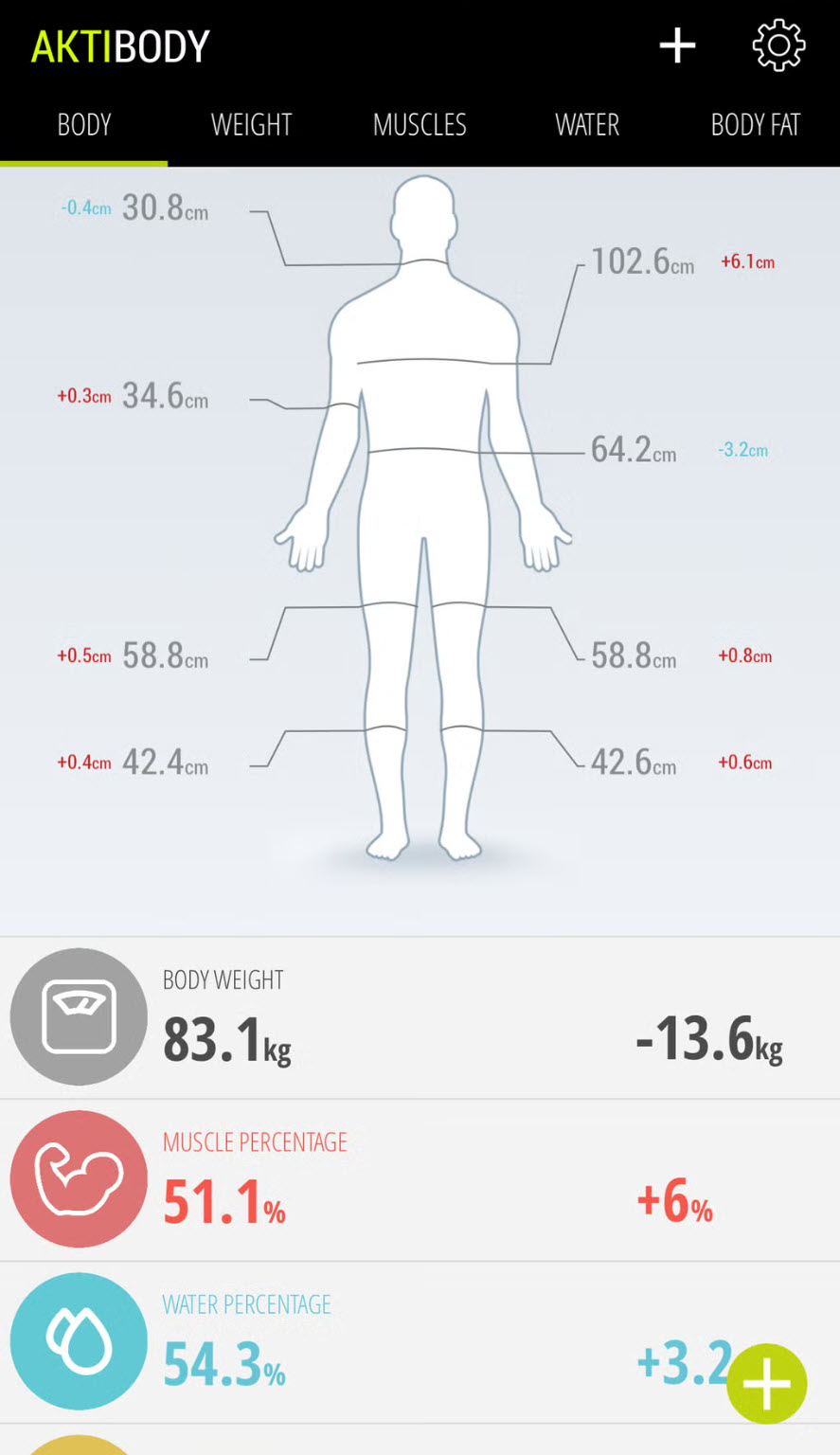Screen dimensions: 840x1455
Task: Select the Body tab
Action: pos(84,125)
